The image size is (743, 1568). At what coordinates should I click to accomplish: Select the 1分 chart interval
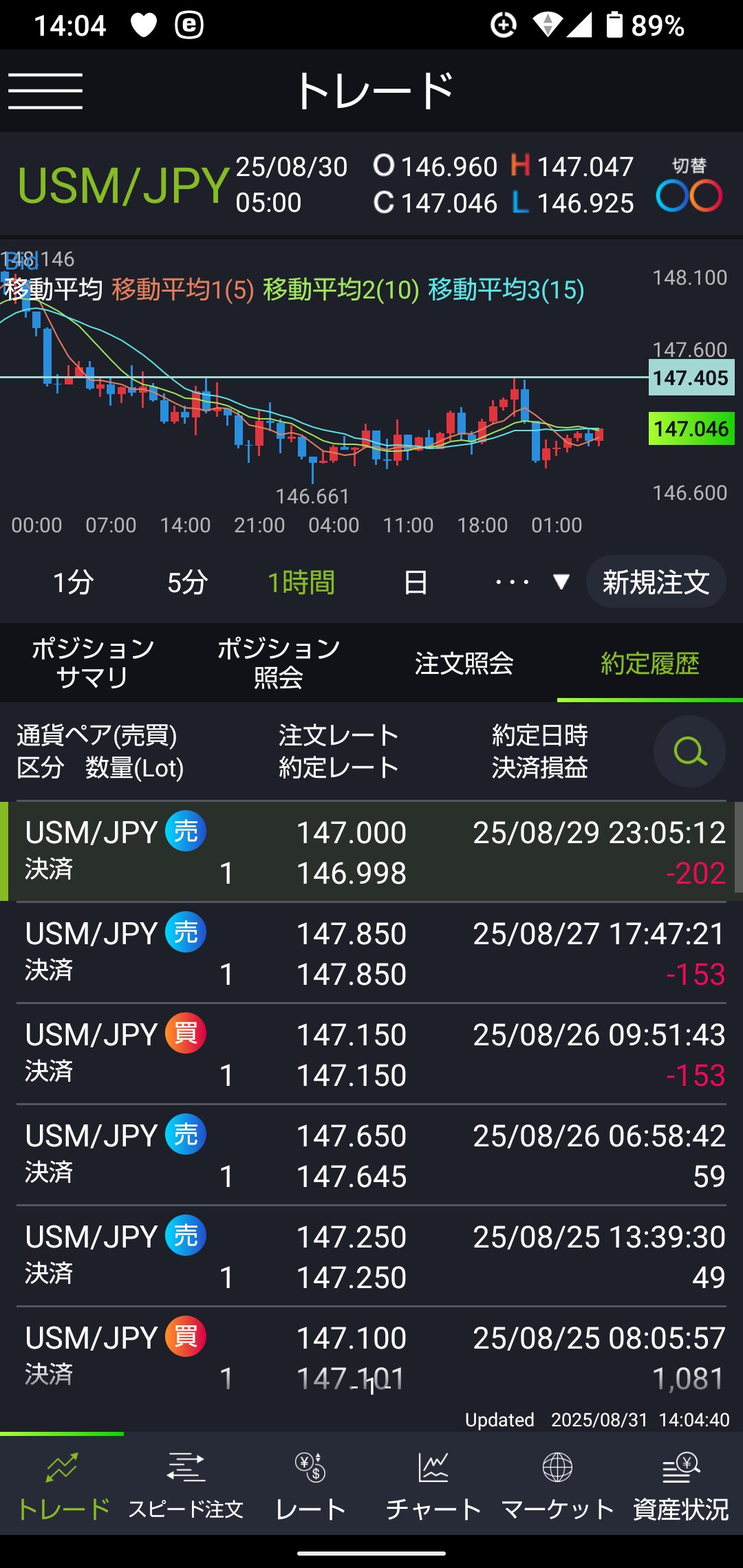pos(74,582)
